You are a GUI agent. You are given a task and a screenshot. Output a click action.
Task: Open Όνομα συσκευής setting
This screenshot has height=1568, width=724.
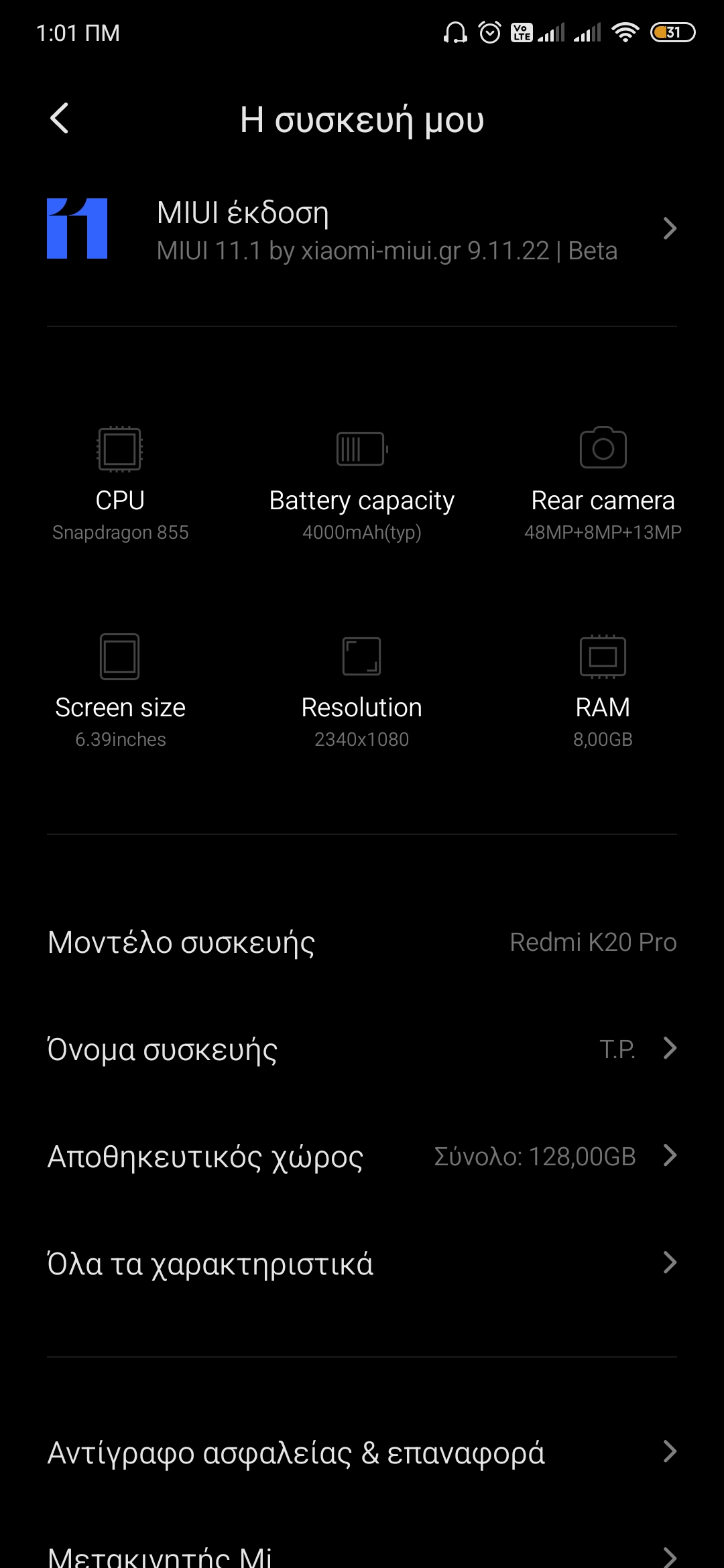(x=362, y=1049)
